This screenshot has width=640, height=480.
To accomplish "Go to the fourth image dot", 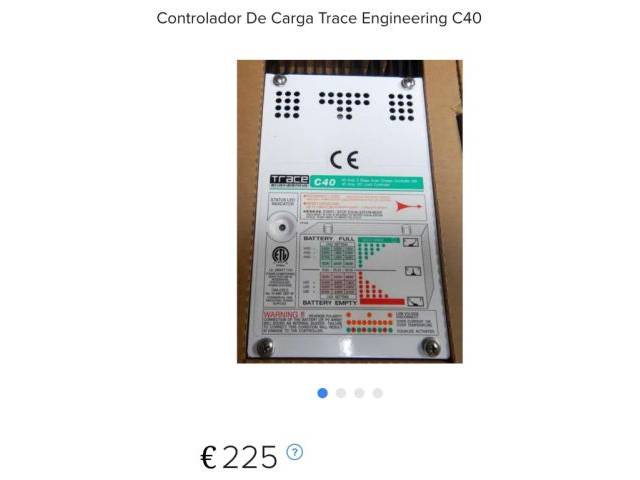I will [377, 393].
